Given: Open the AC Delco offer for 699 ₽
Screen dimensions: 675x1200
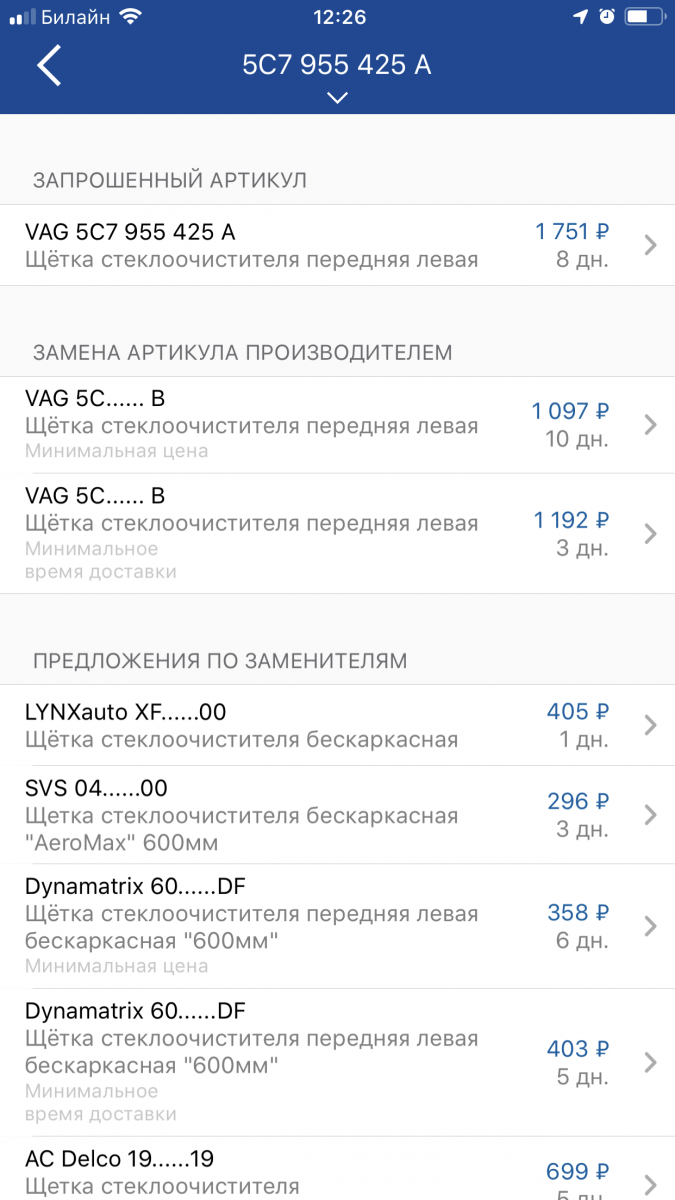Looking at the screenshot, I should tap(337, 1169).
